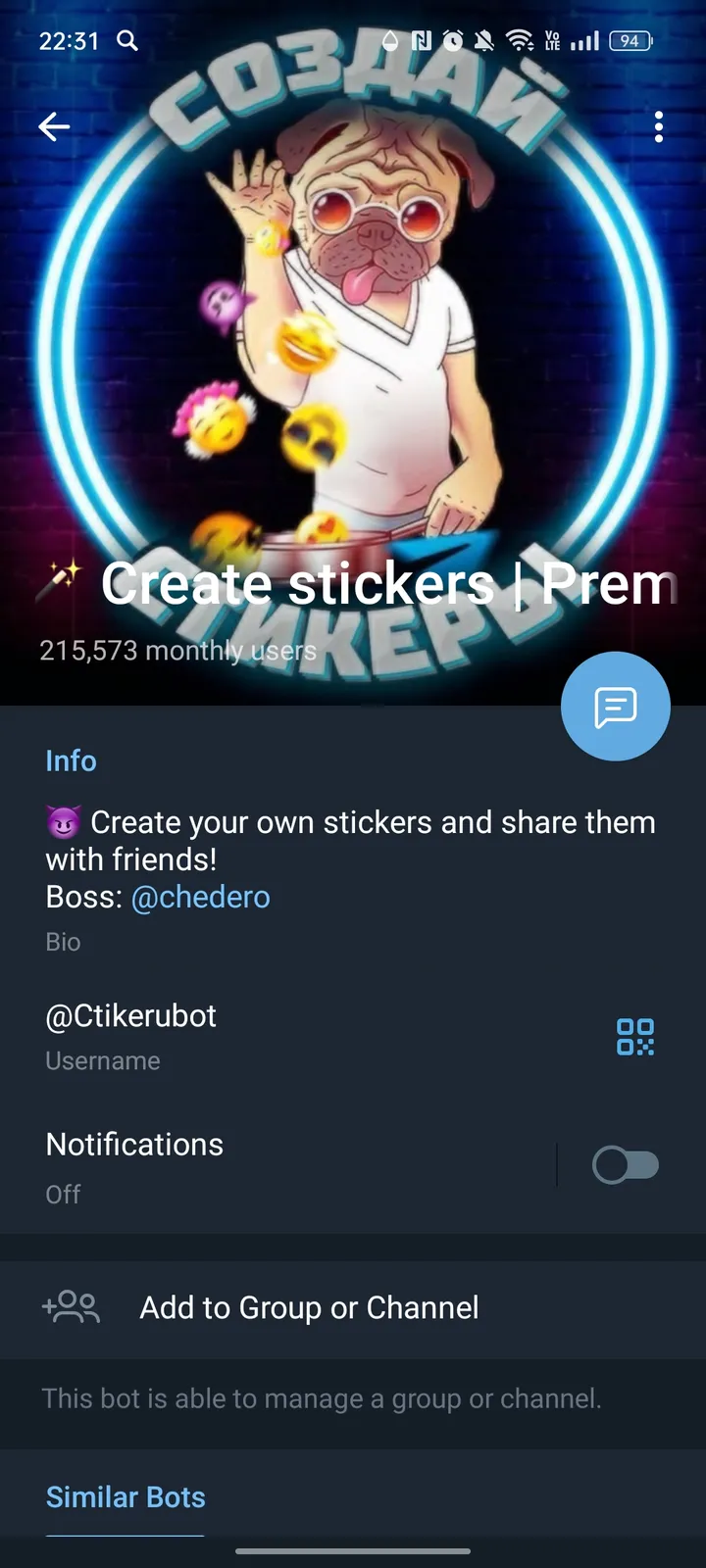Open the @chedero profile link
This screenshot has width=706, height=1568.
pos(201,897)
